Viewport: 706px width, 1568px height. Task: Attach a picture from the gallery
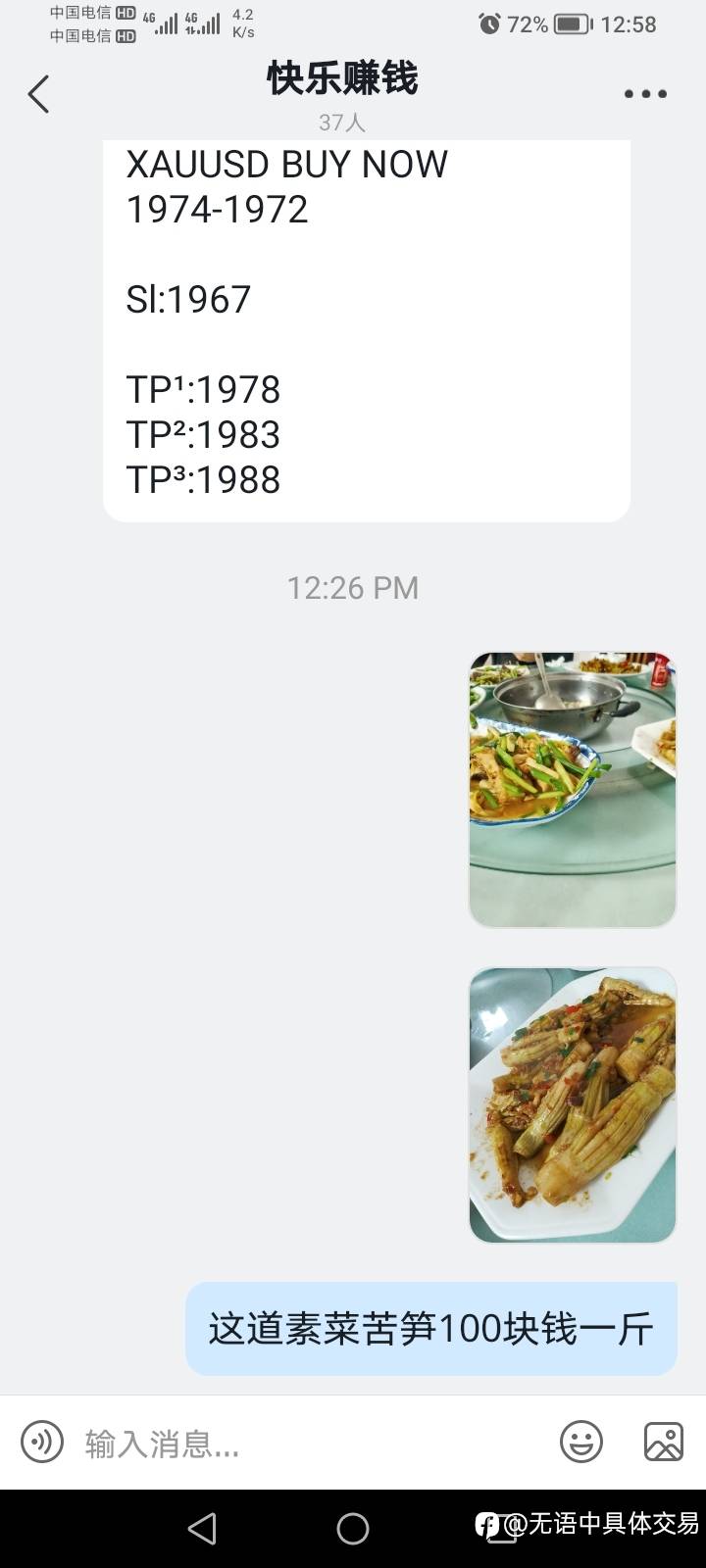point(664,1443)
